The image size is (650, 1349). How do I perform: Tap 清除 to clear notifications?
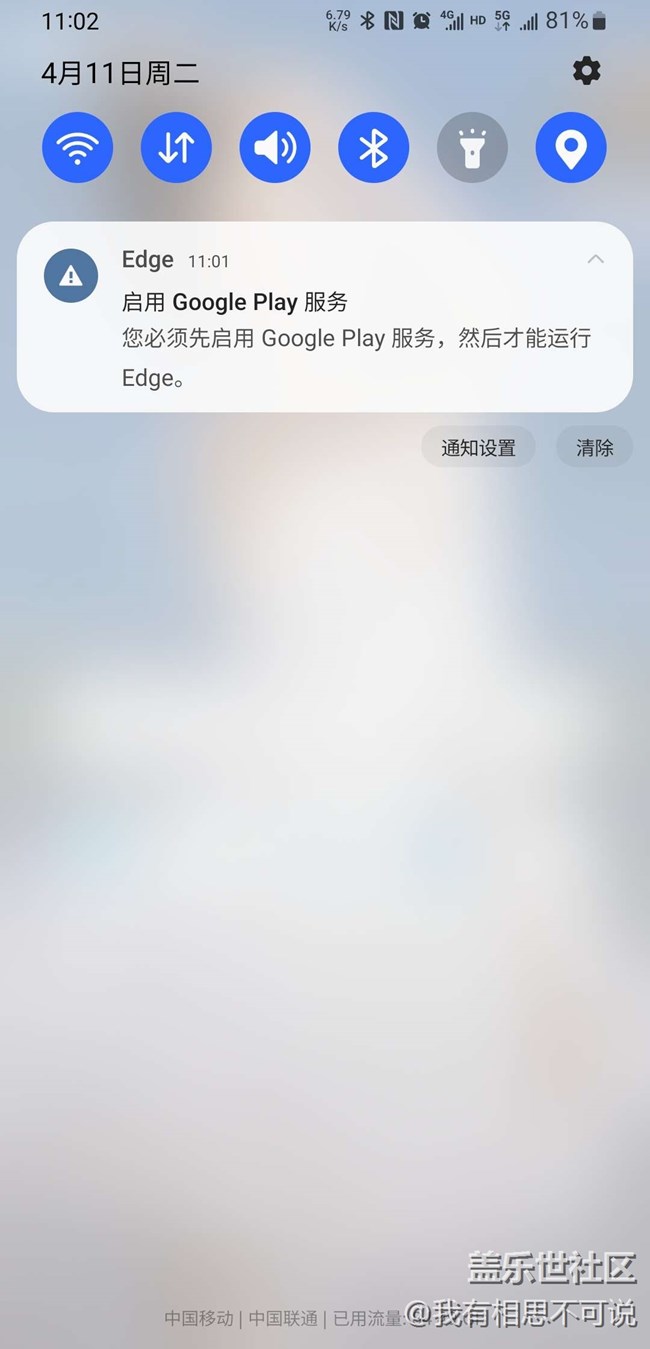[594, 448]
